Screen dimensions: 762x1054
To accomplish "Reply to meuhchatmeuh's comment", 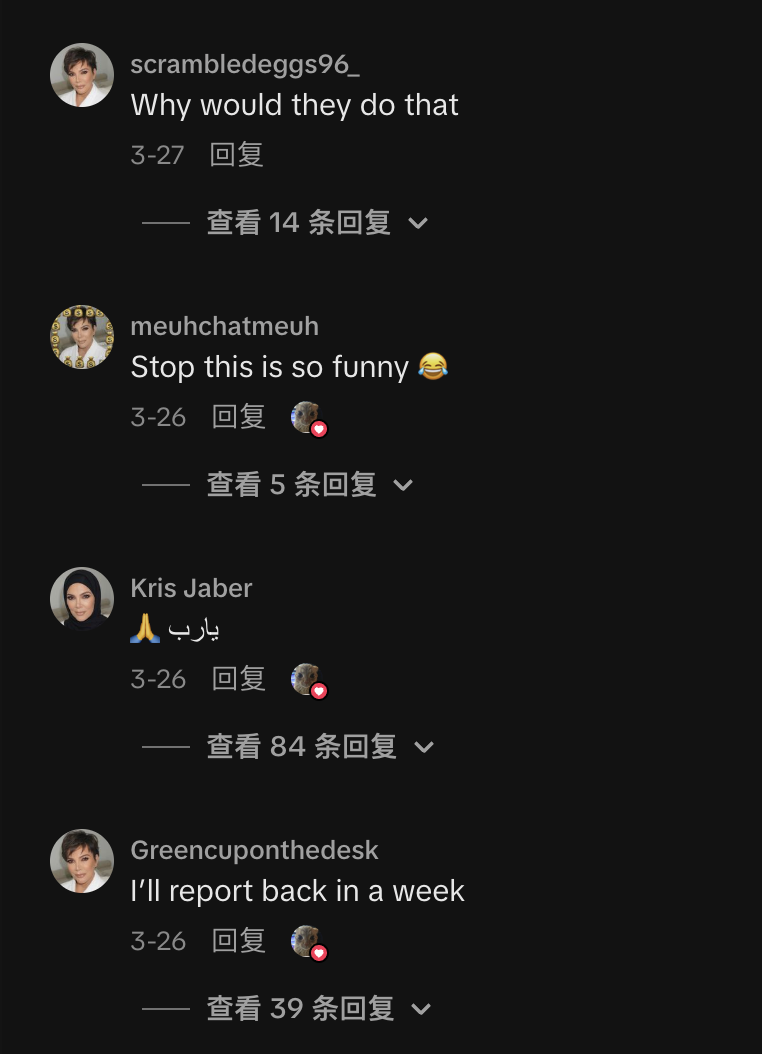I will (x=238, y=417).
